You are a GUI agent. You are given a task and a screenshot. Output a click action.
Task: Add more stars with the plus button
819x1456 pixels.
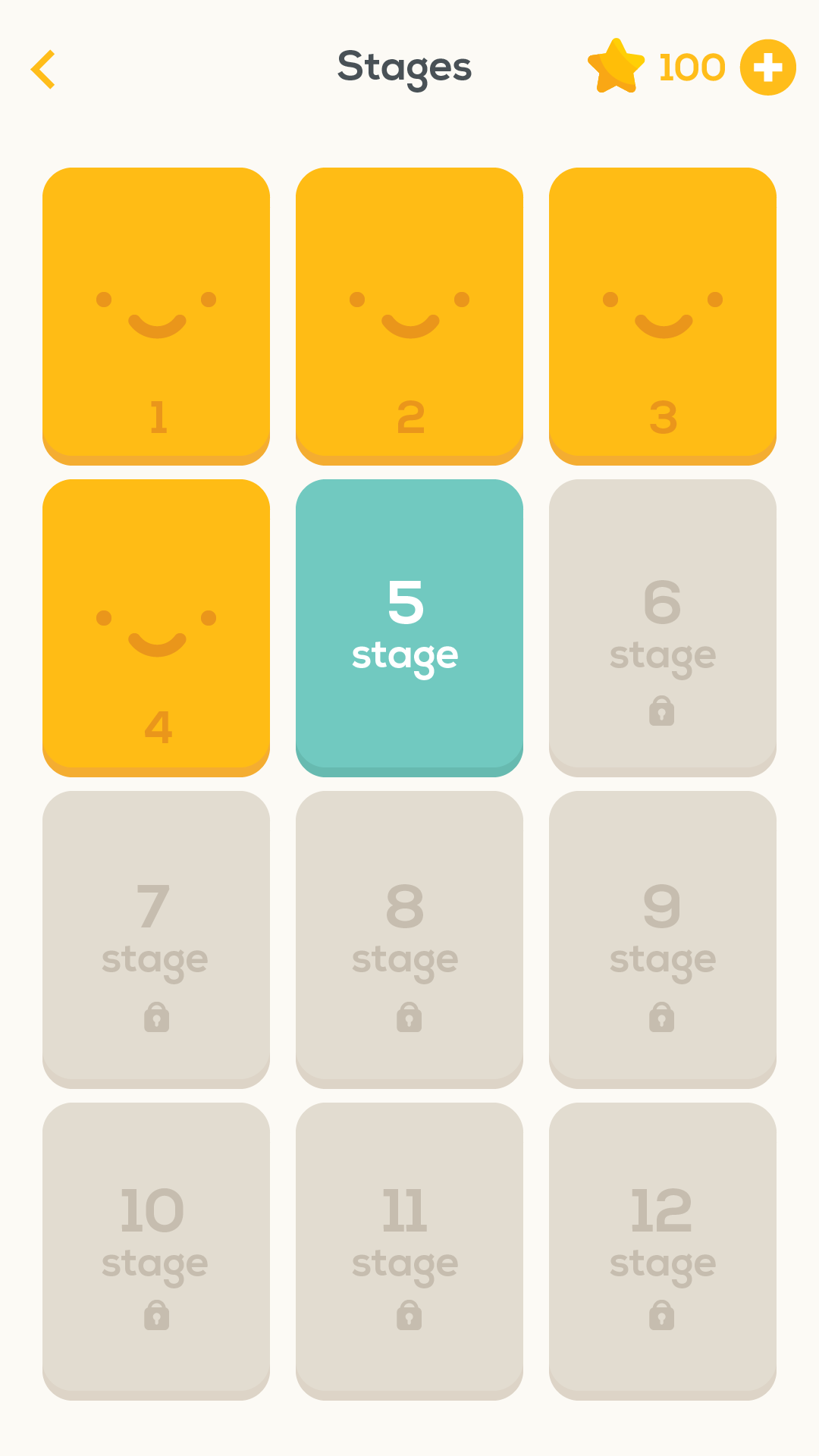767,67
